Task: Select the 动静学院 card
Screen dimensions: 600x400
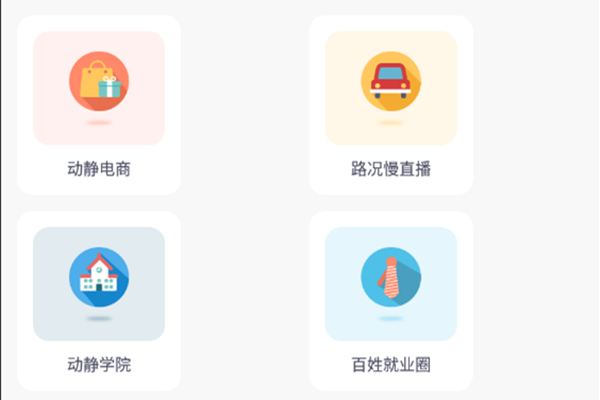Action: (x=98, y=300)
